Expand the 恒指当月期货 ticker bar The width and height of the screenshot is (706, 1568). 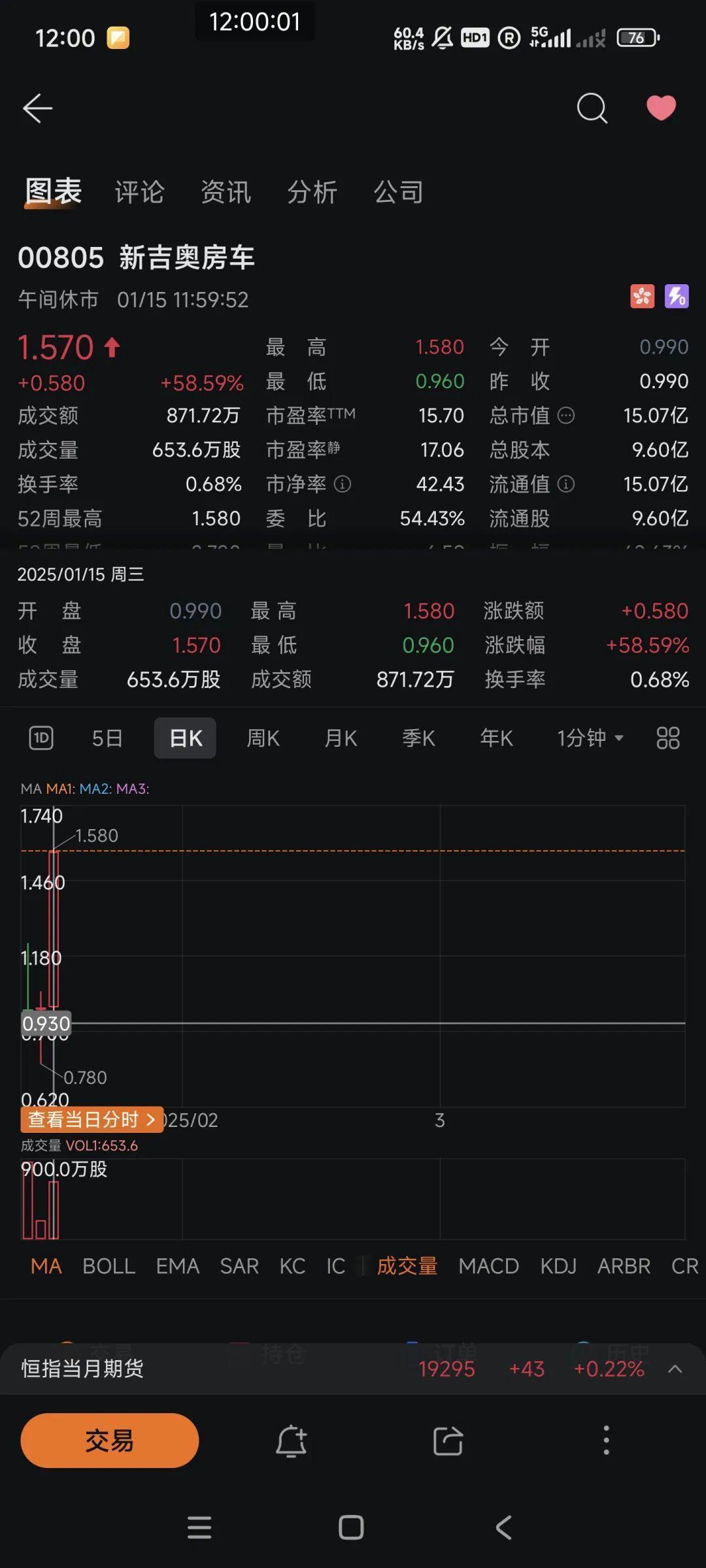coord(675,1369)
